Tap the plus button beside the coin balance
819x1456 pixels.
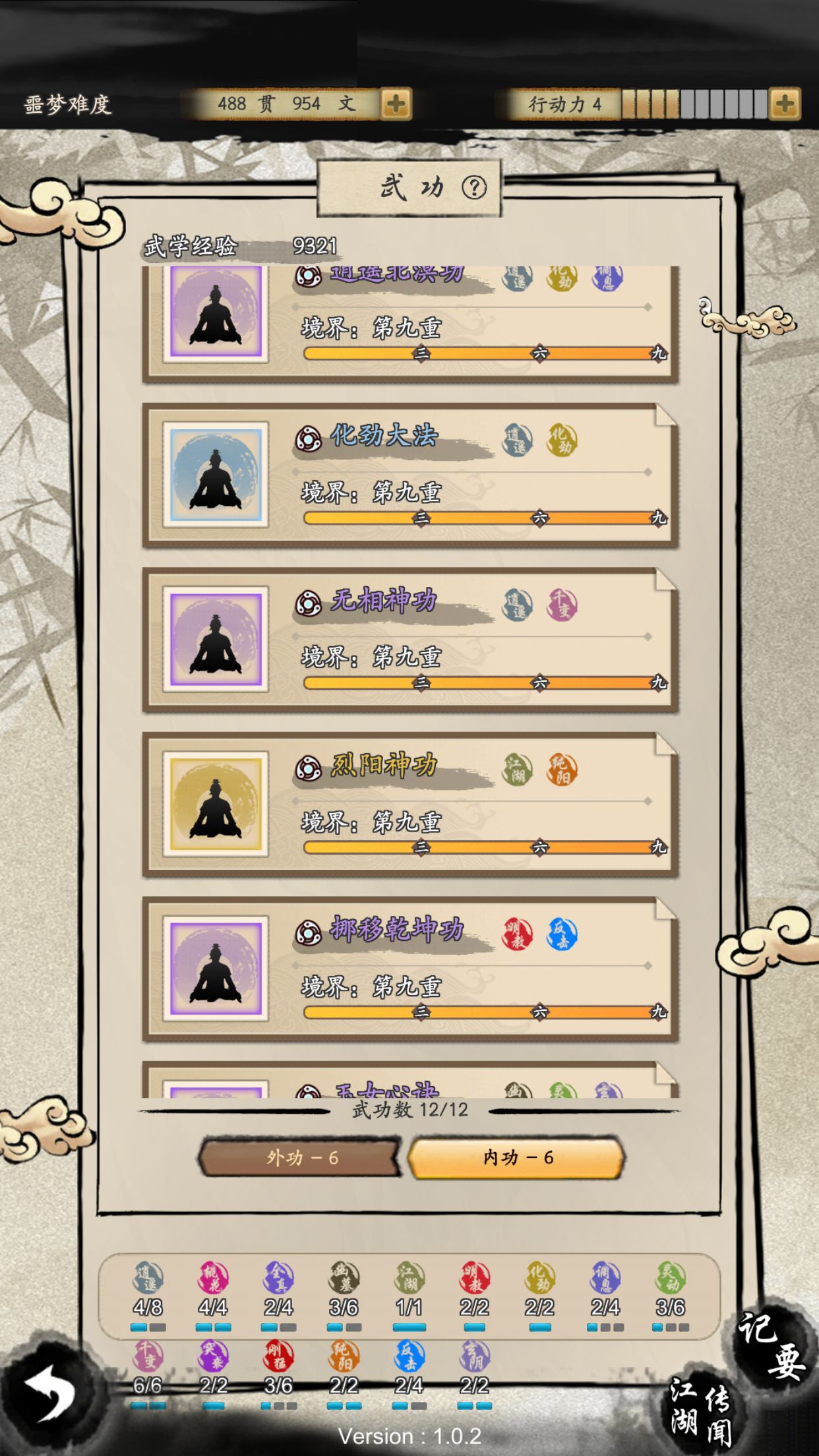(396, 104)
